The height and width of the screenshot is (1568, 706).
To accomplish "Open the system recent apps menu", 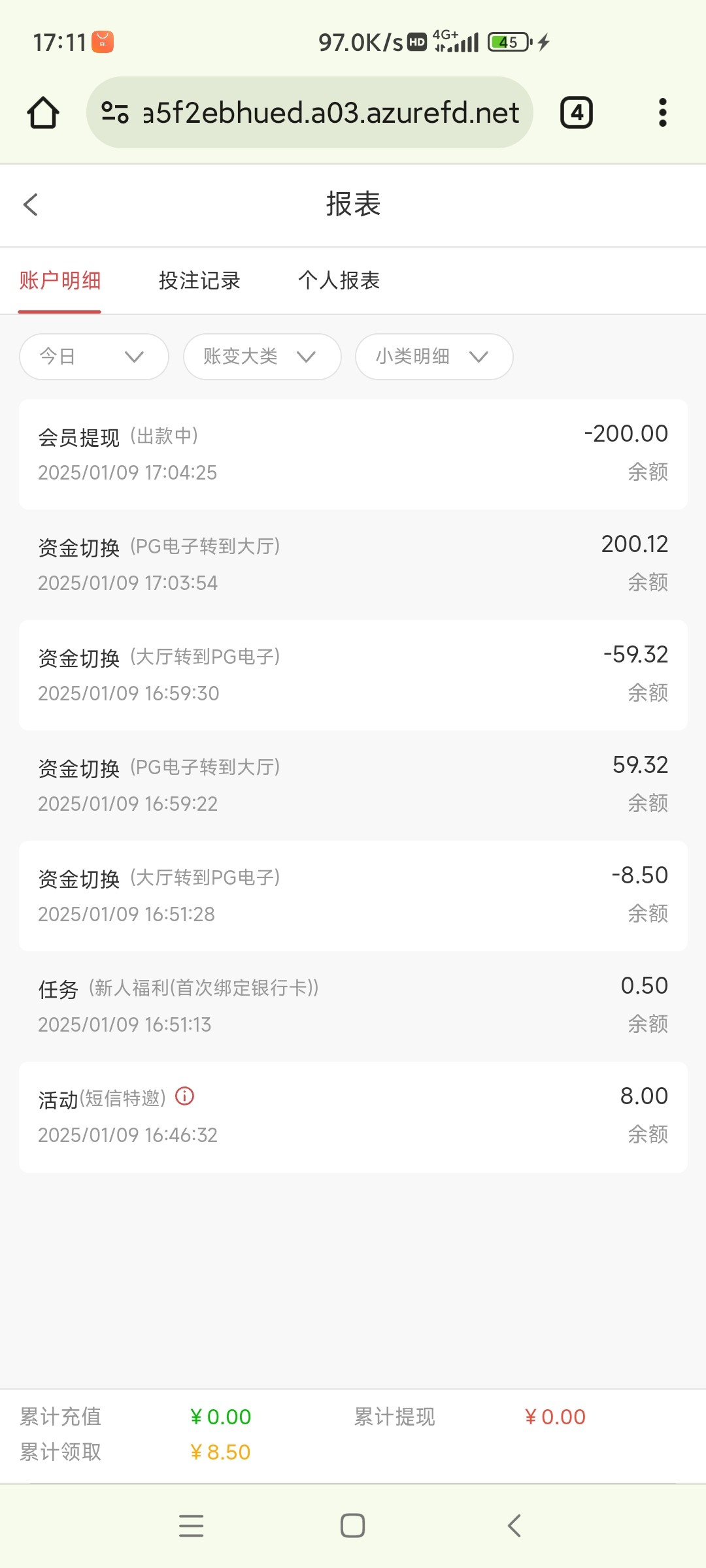I will click(x=191, y=1526).
